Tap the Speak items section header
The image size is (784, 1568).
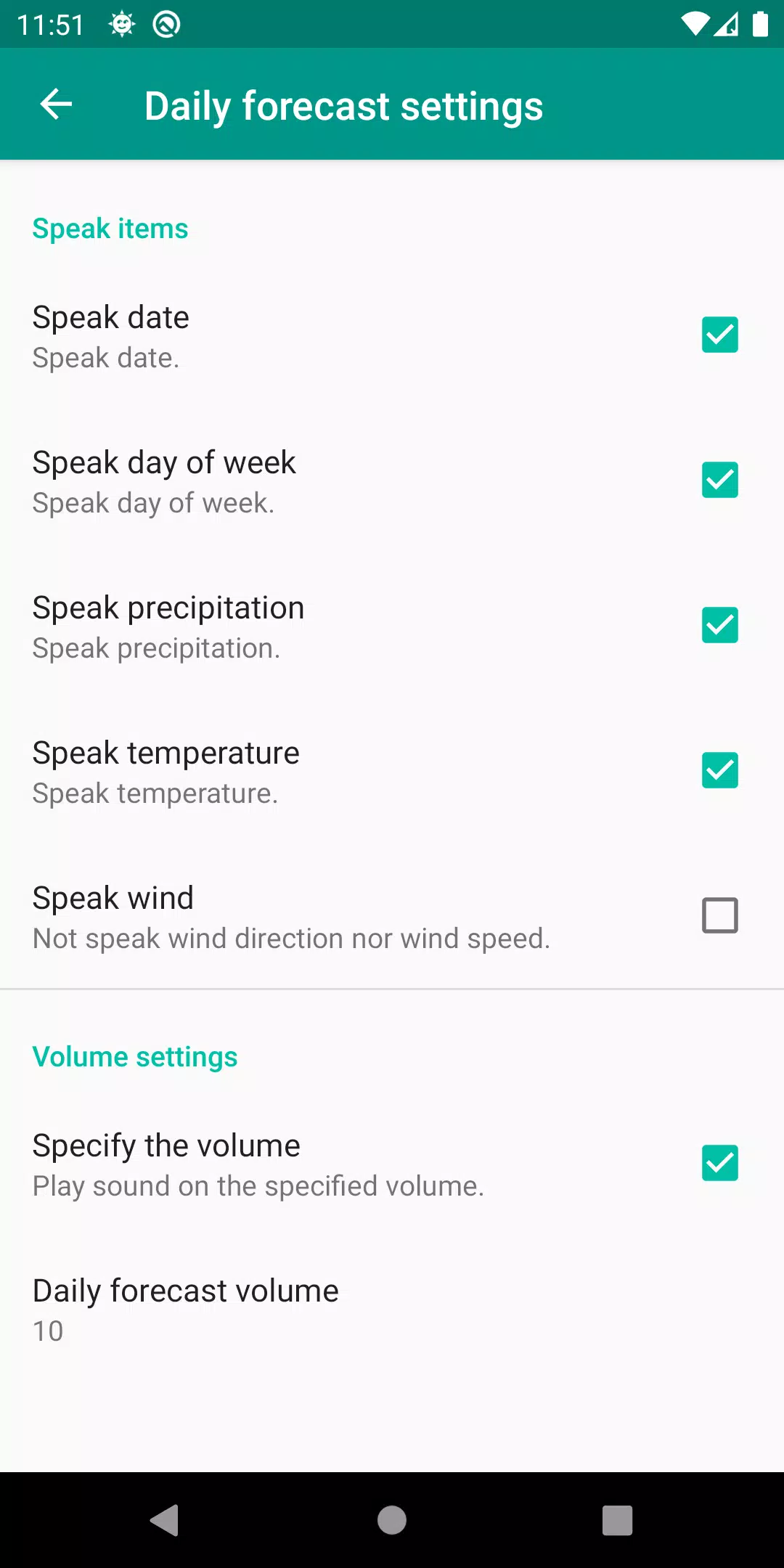click(x=110, y=228)
